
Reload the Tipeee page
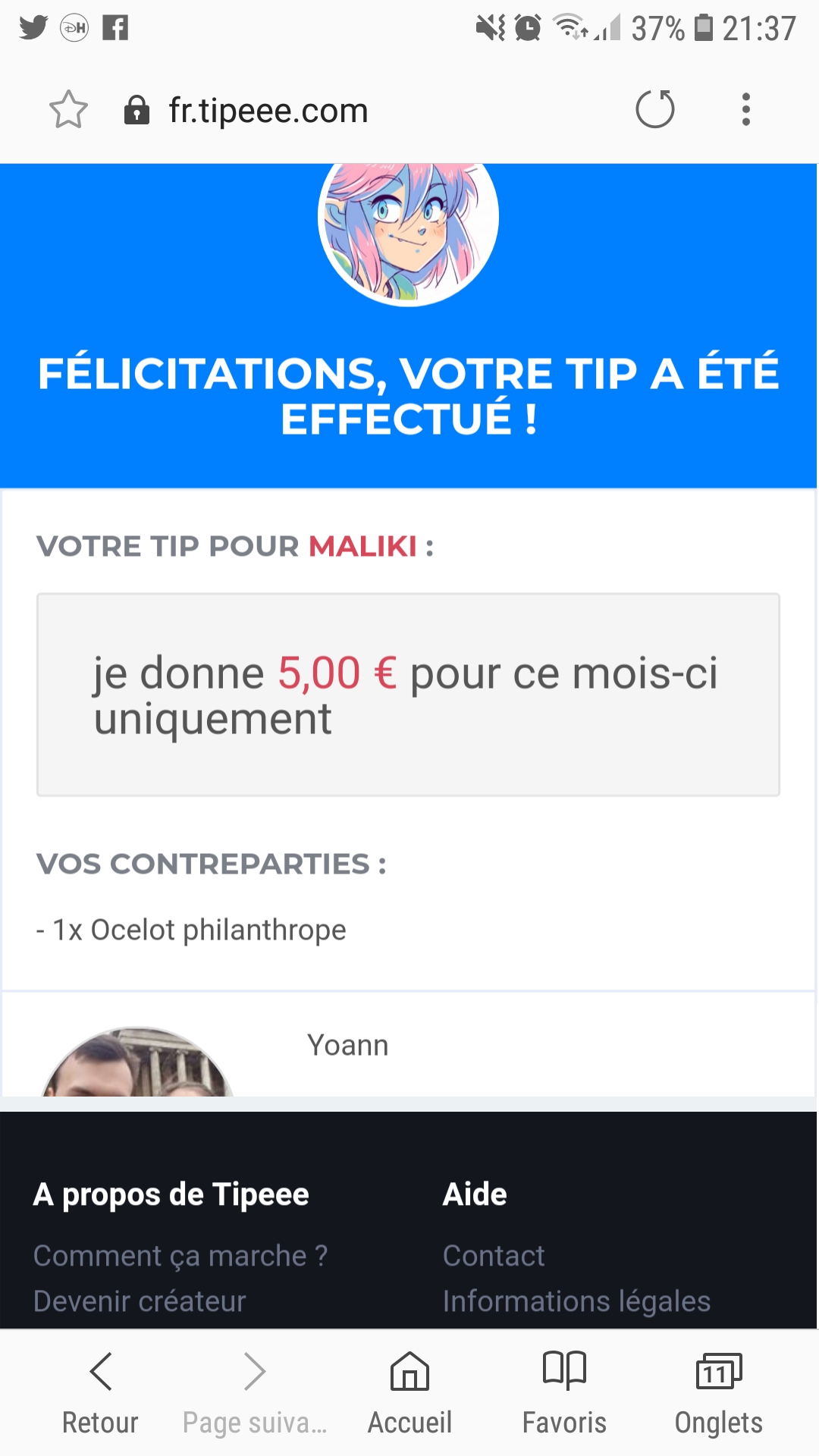[655, 110]
